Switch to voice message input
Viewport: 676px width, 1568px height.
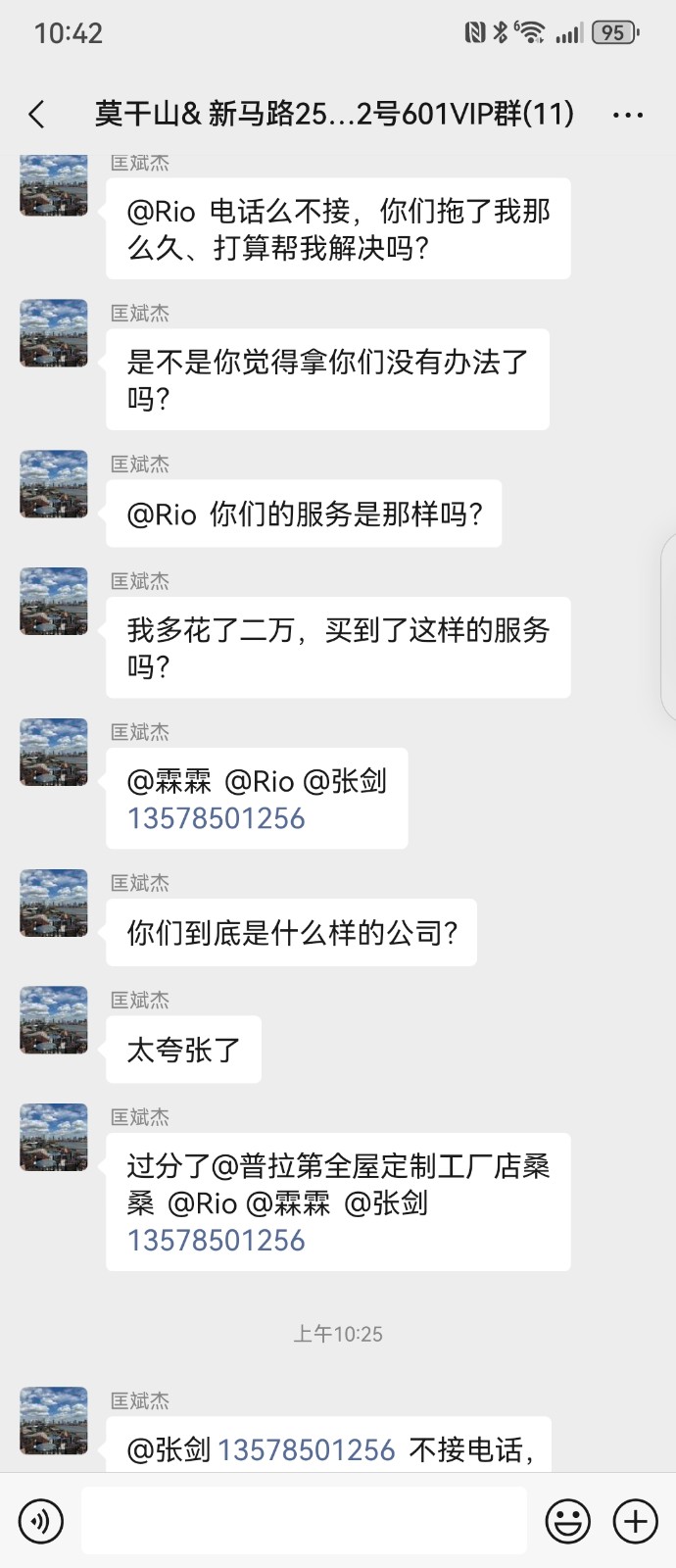(40, 1521)
